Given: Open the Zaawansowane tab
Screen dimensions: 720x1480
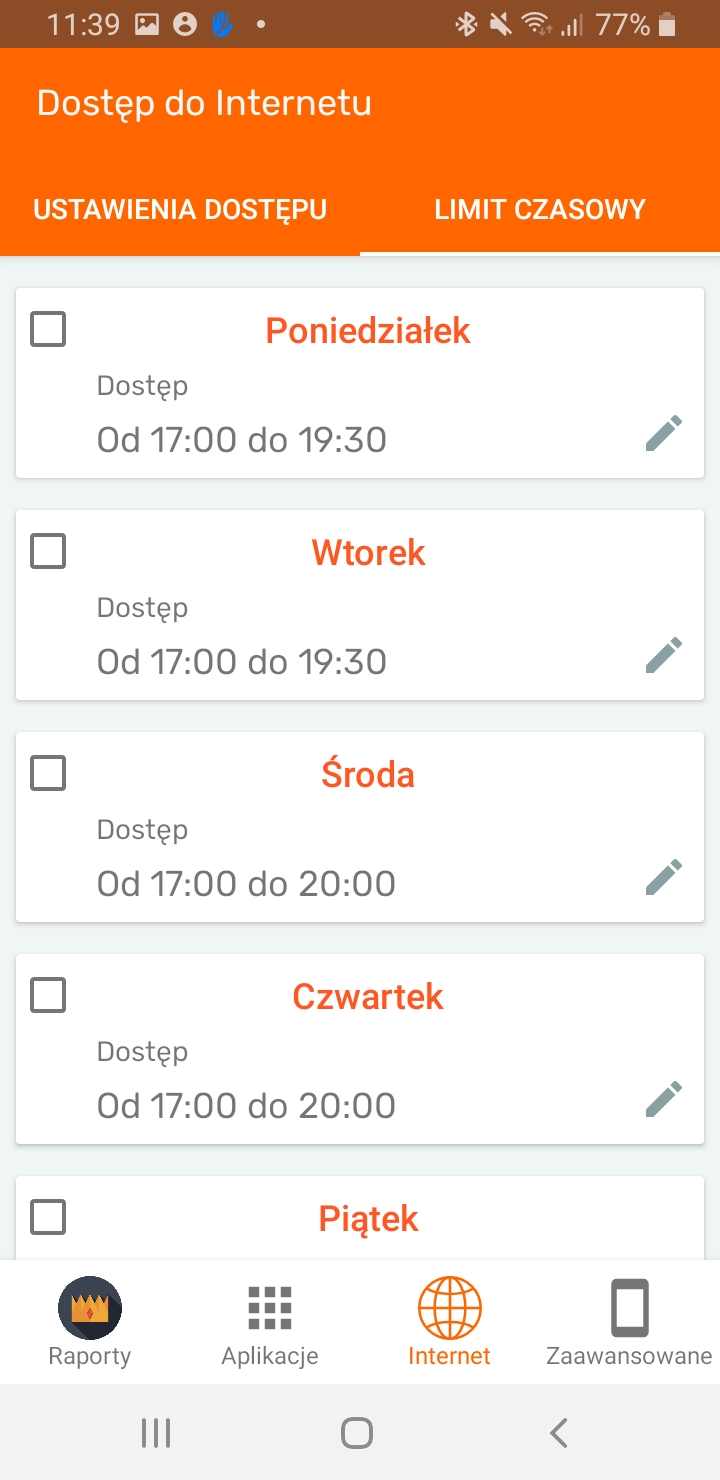Looking at the screenshot, I should 629,1322.
